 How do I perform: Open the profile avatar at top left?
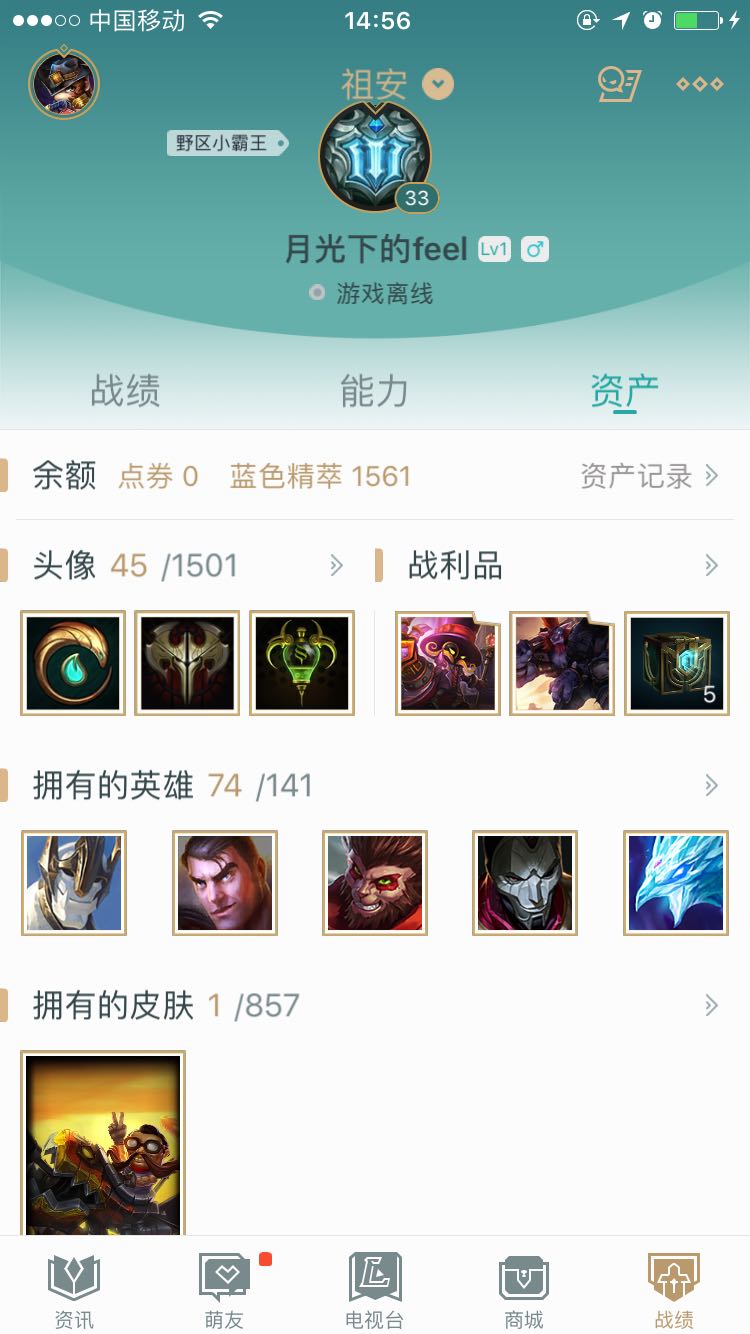(x=64, y=83)
